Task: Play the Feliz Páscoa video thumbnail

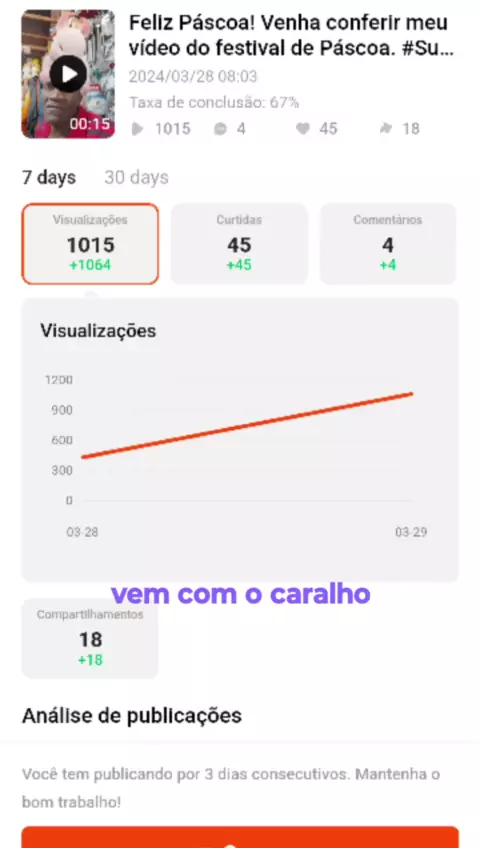Action: [68, 74]
